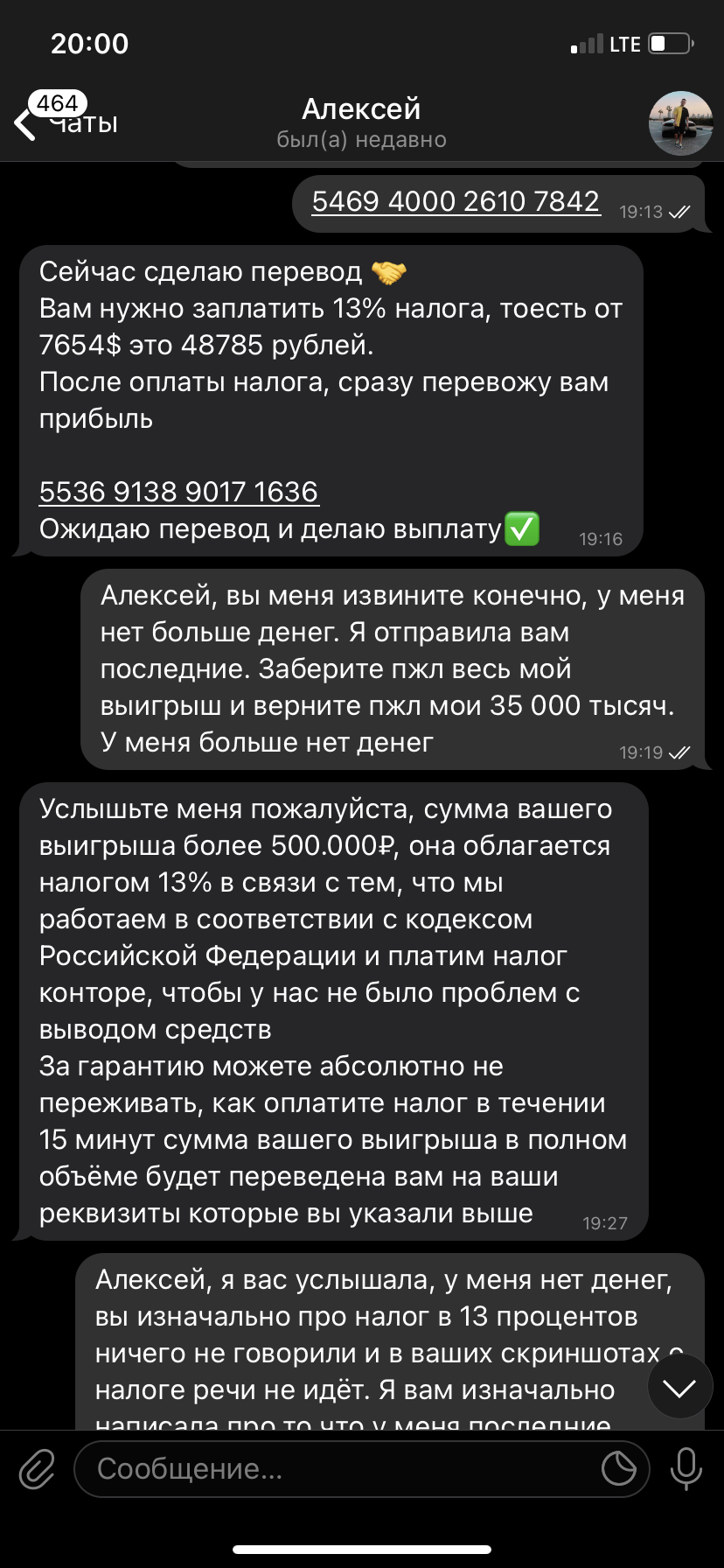Record a voice message with the microphone
The height and width of the screenshot is (1568, 724).
point(686,1469)
